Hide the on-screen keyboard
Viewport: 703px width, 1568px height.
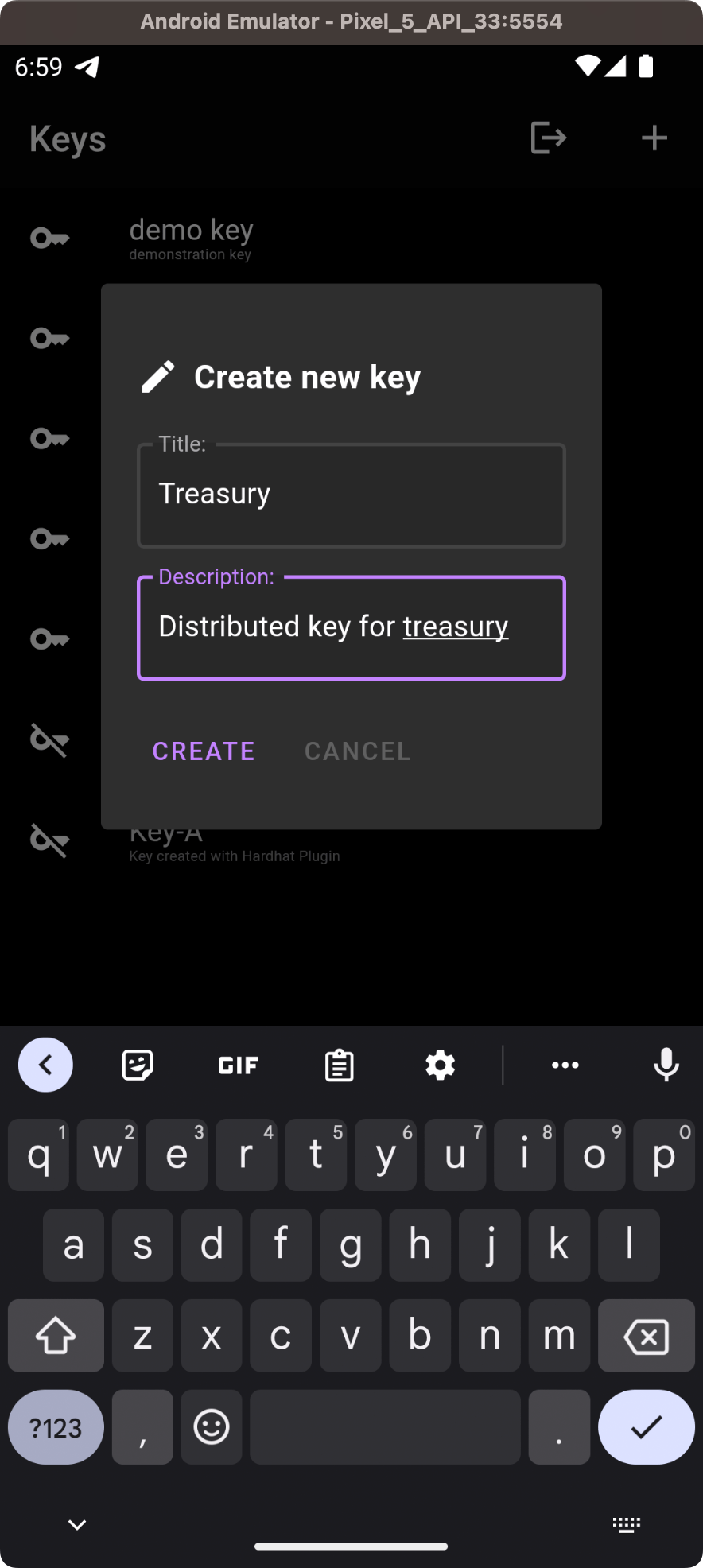point(77,1524)
